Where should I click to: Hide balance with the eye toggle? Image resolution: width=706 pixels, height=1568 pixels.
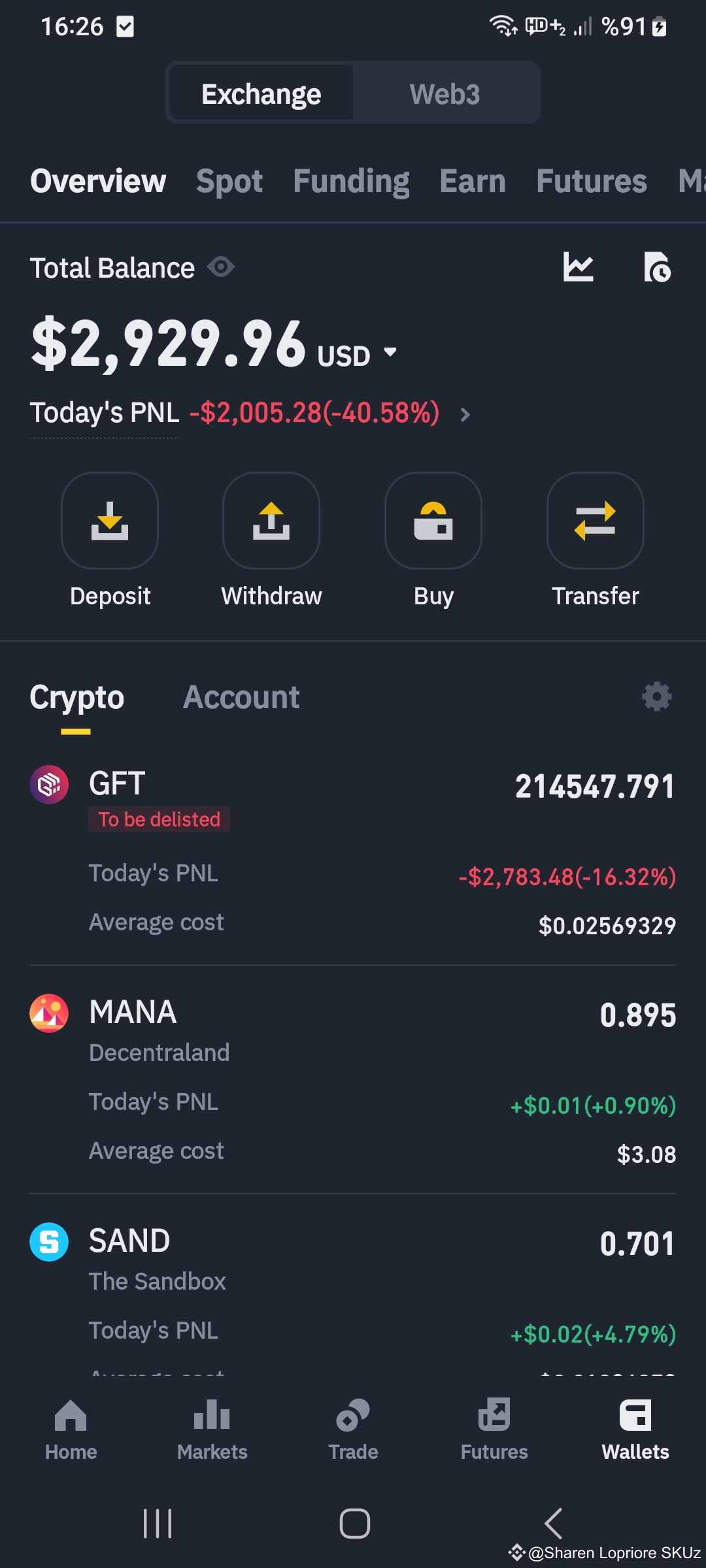tap(221, 267)
